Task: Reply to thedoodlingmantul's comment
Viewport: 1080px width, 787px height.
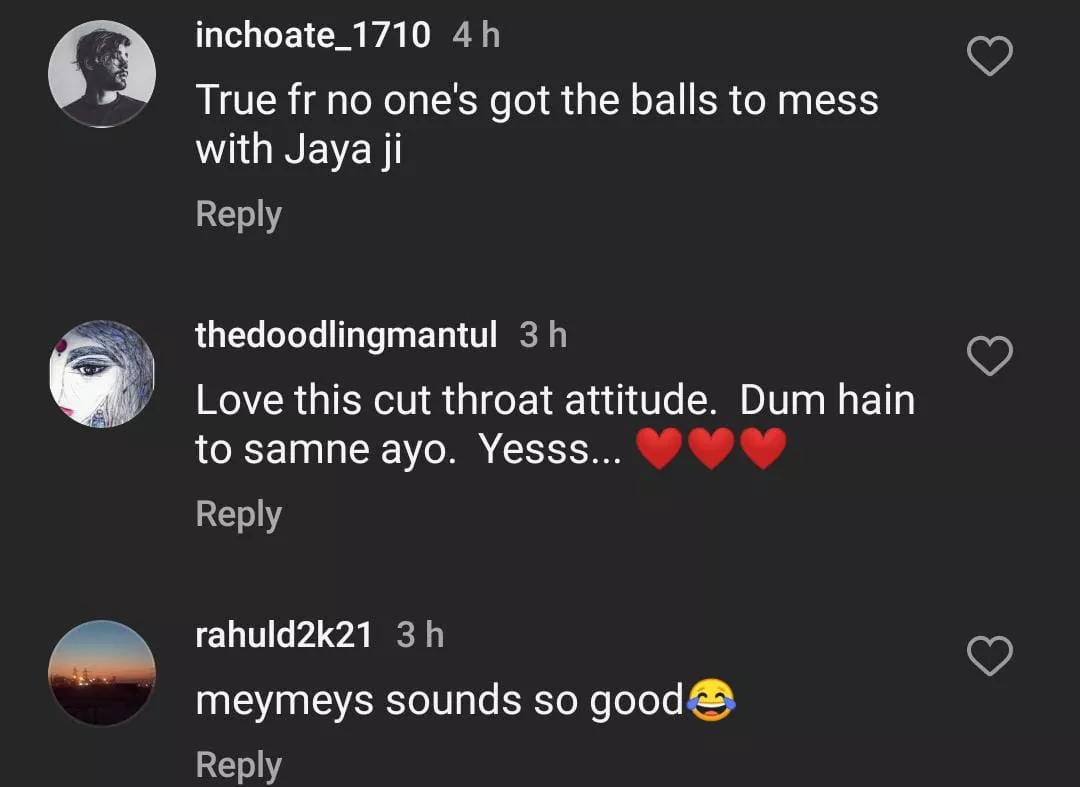Action: 238,514
